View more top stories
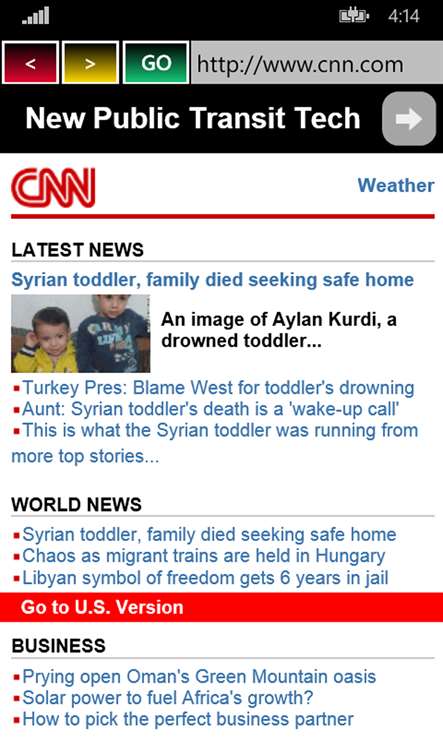 [x=85, y=456]
